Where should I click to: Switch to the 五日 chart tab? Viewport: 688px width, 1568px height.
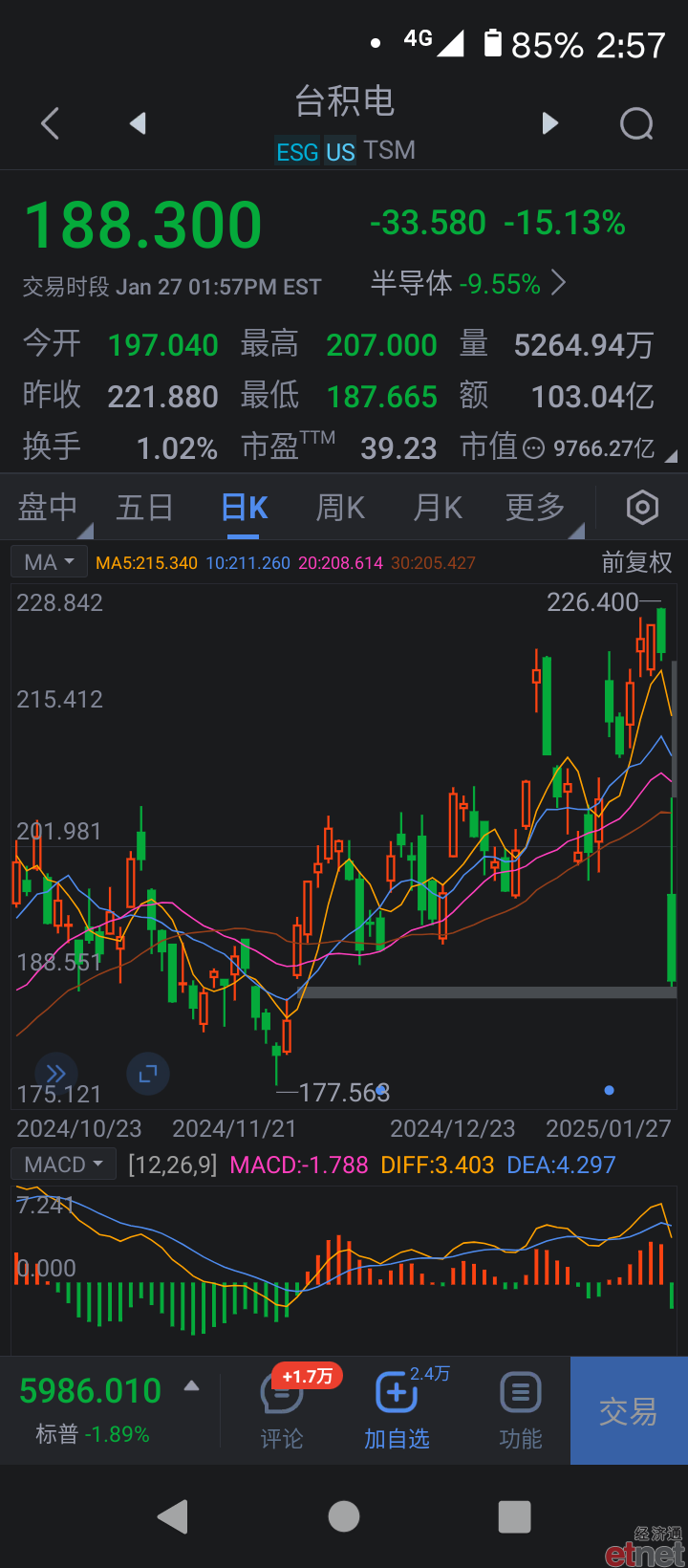(144, 507)
